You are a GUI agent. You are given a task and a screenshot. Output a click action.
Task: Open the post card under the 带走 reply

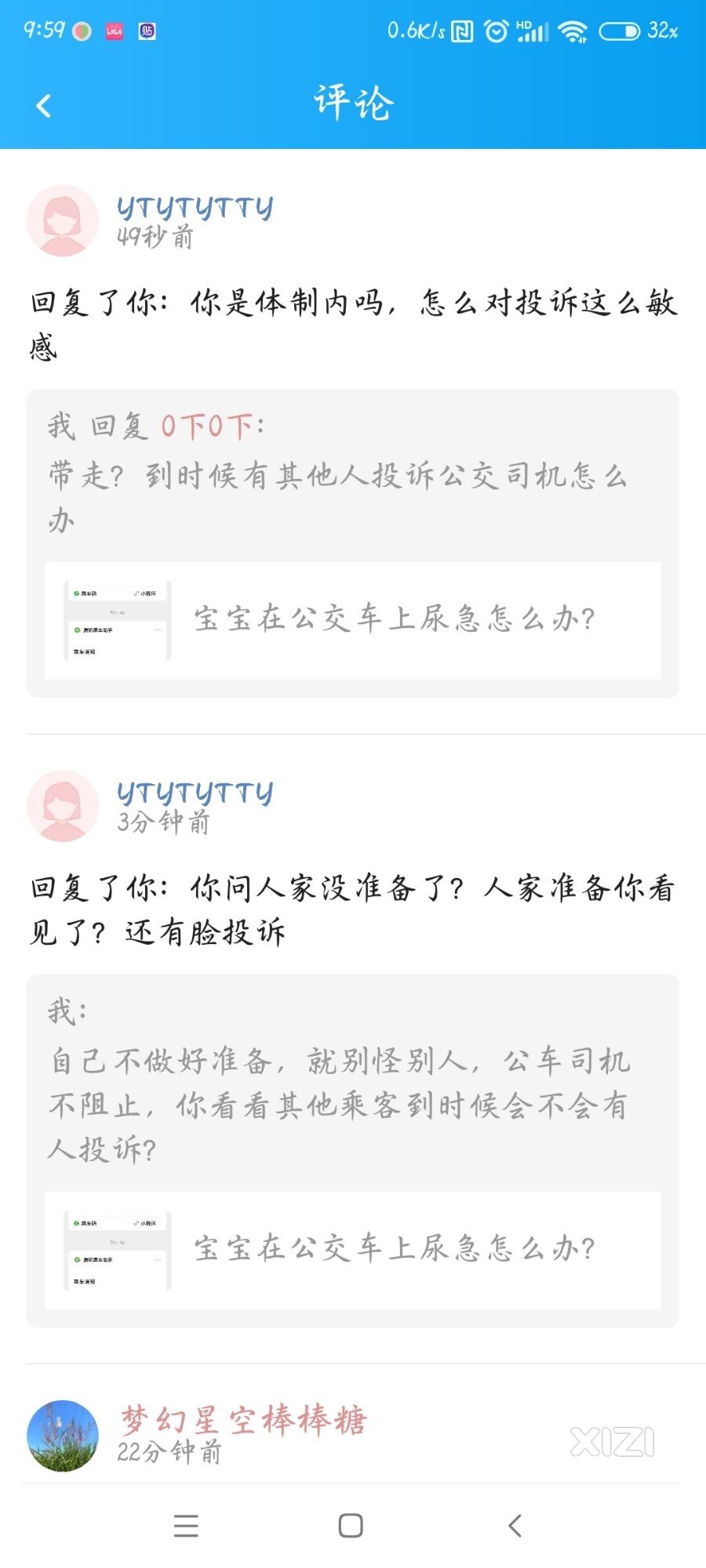click(x=352, y=620)
